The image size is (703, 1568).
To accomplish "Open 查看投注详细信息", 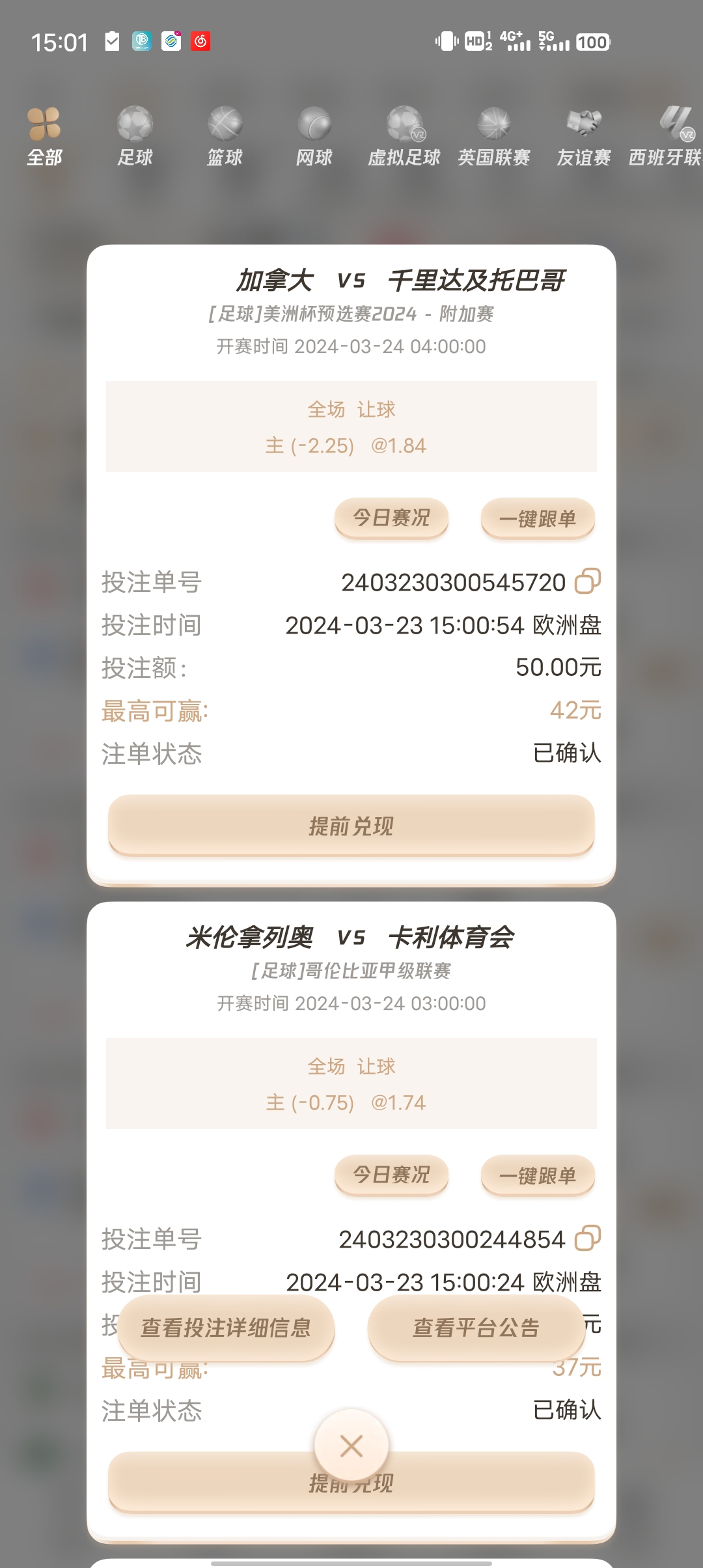I will 226,1327.
